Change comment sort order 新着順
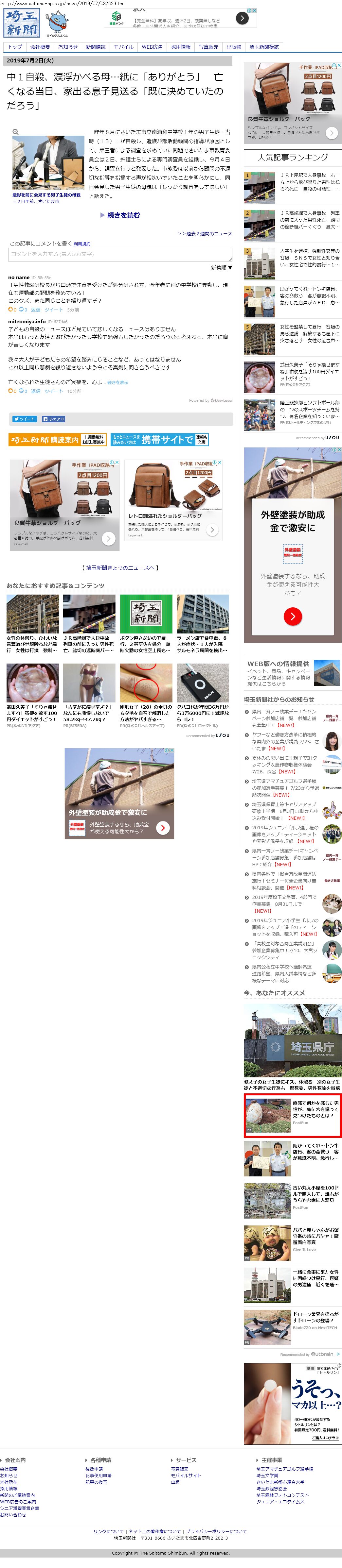Image resolution: width=342 pixels, height=1568 pixels. pos(221,267)
